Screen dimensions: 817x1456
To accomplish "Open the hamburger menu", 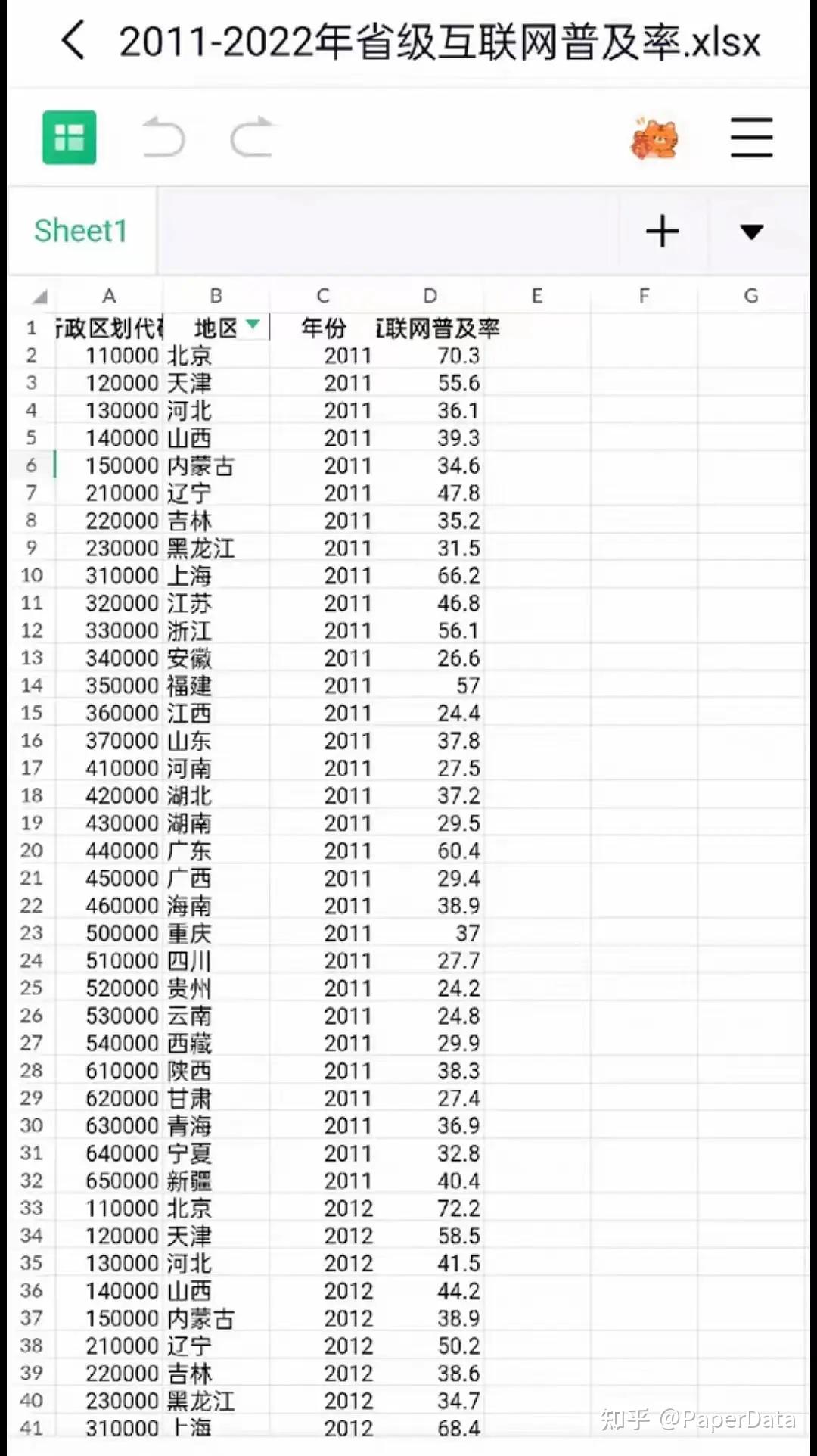I will (751, 138).
